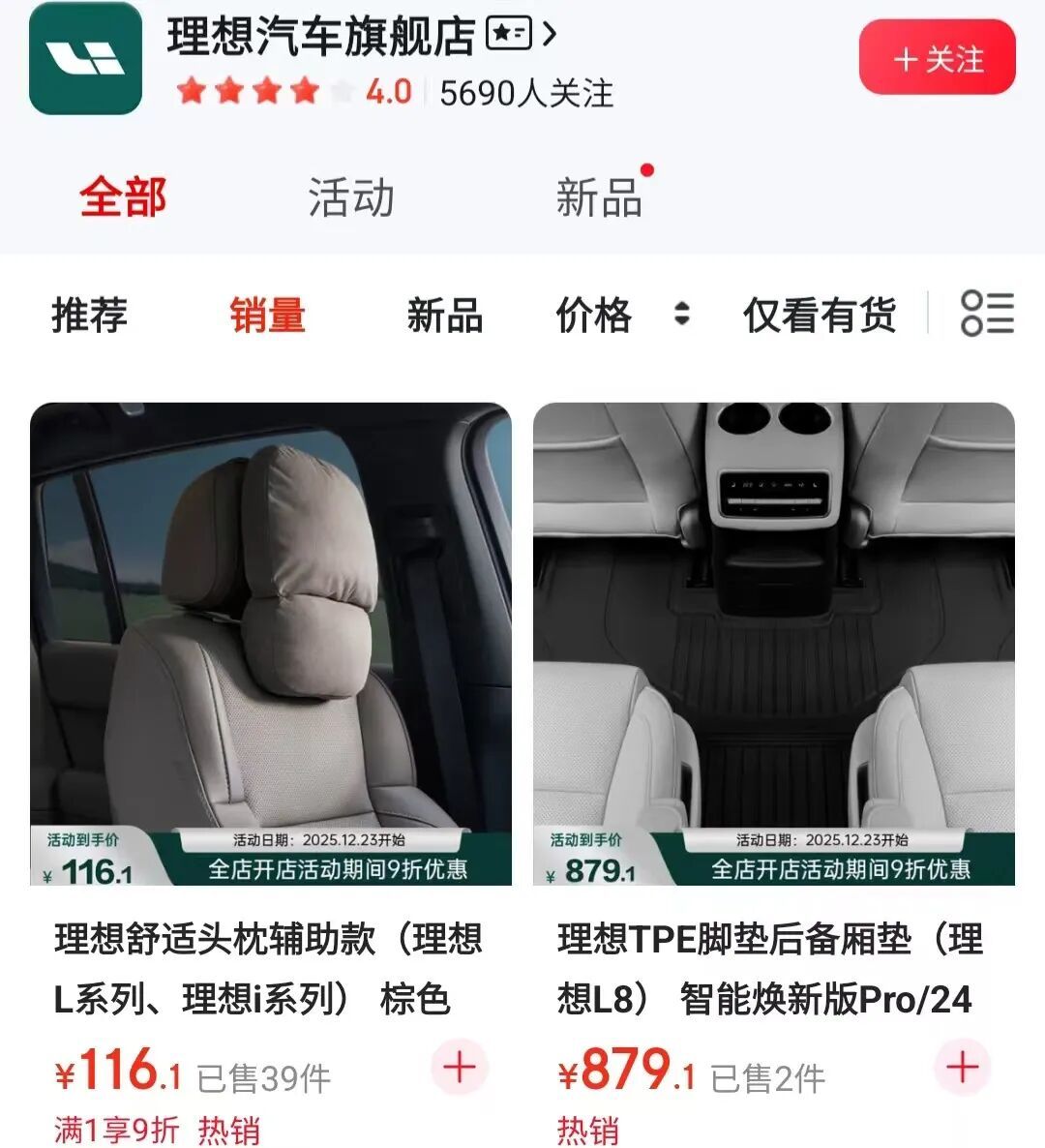The width and height of the screenshot is (1045, 1148).
Task: Open 理想汽车旗舰店 store details
Action: click(x=362, y=38)
